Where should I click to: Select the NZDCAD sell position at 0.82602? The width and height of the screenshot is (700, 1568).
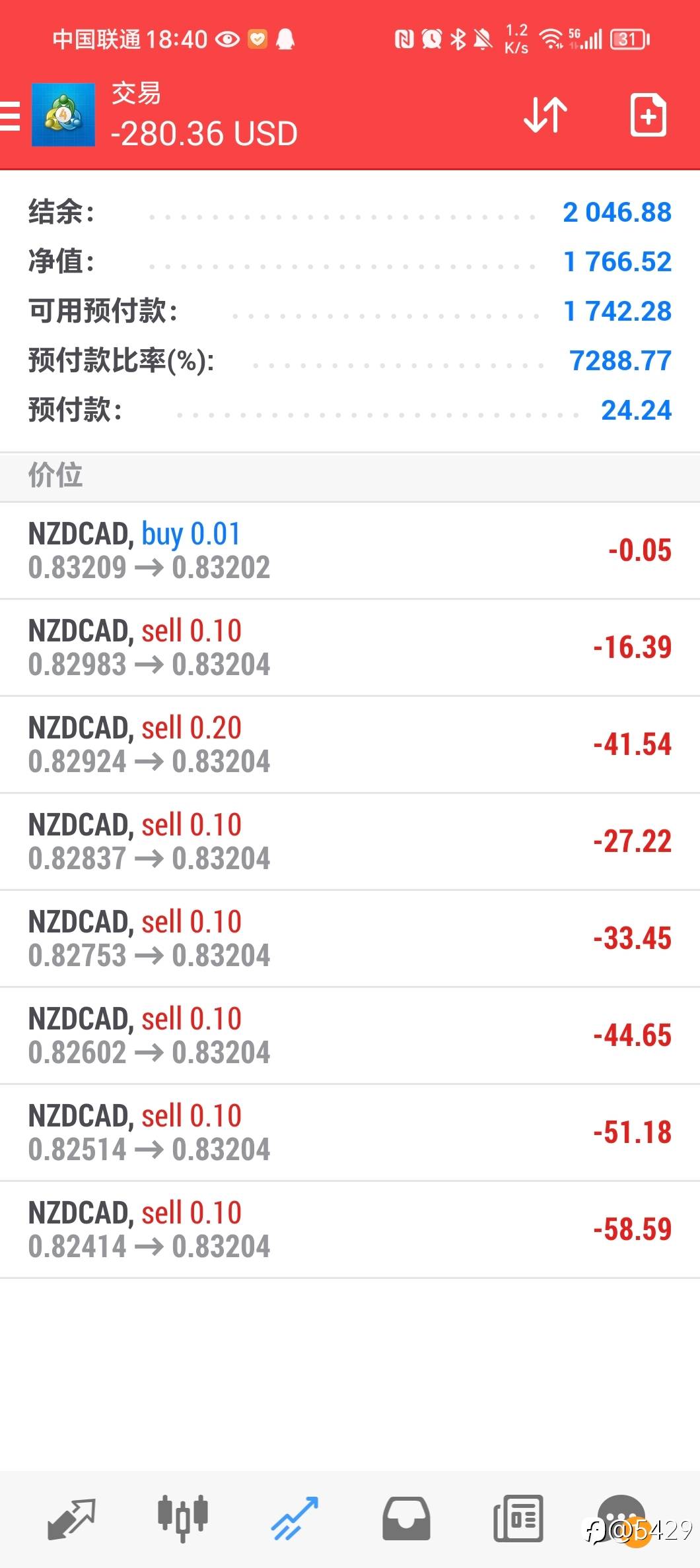[350, 1035]
